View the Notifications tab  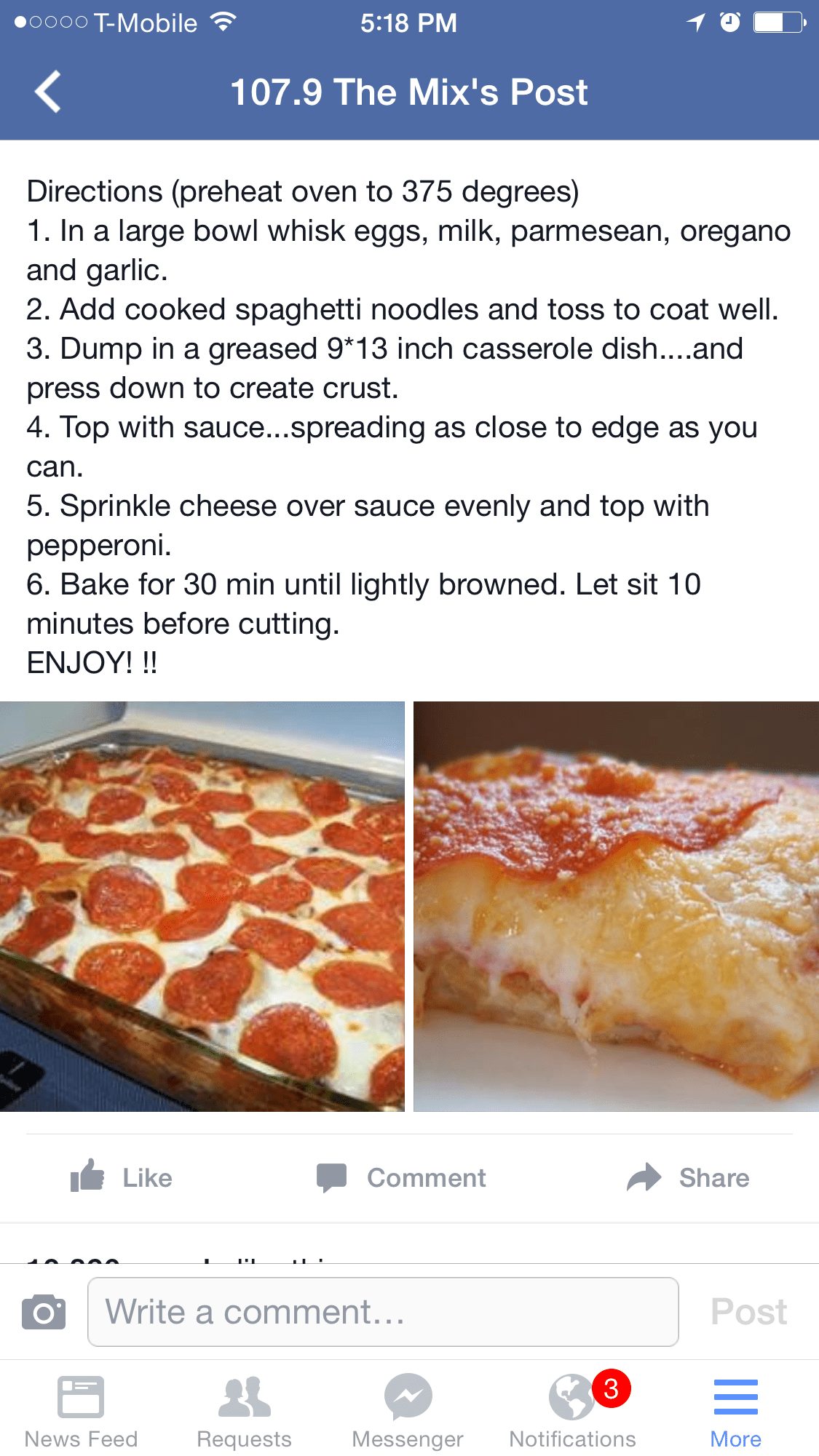(x=573, y=1411)
